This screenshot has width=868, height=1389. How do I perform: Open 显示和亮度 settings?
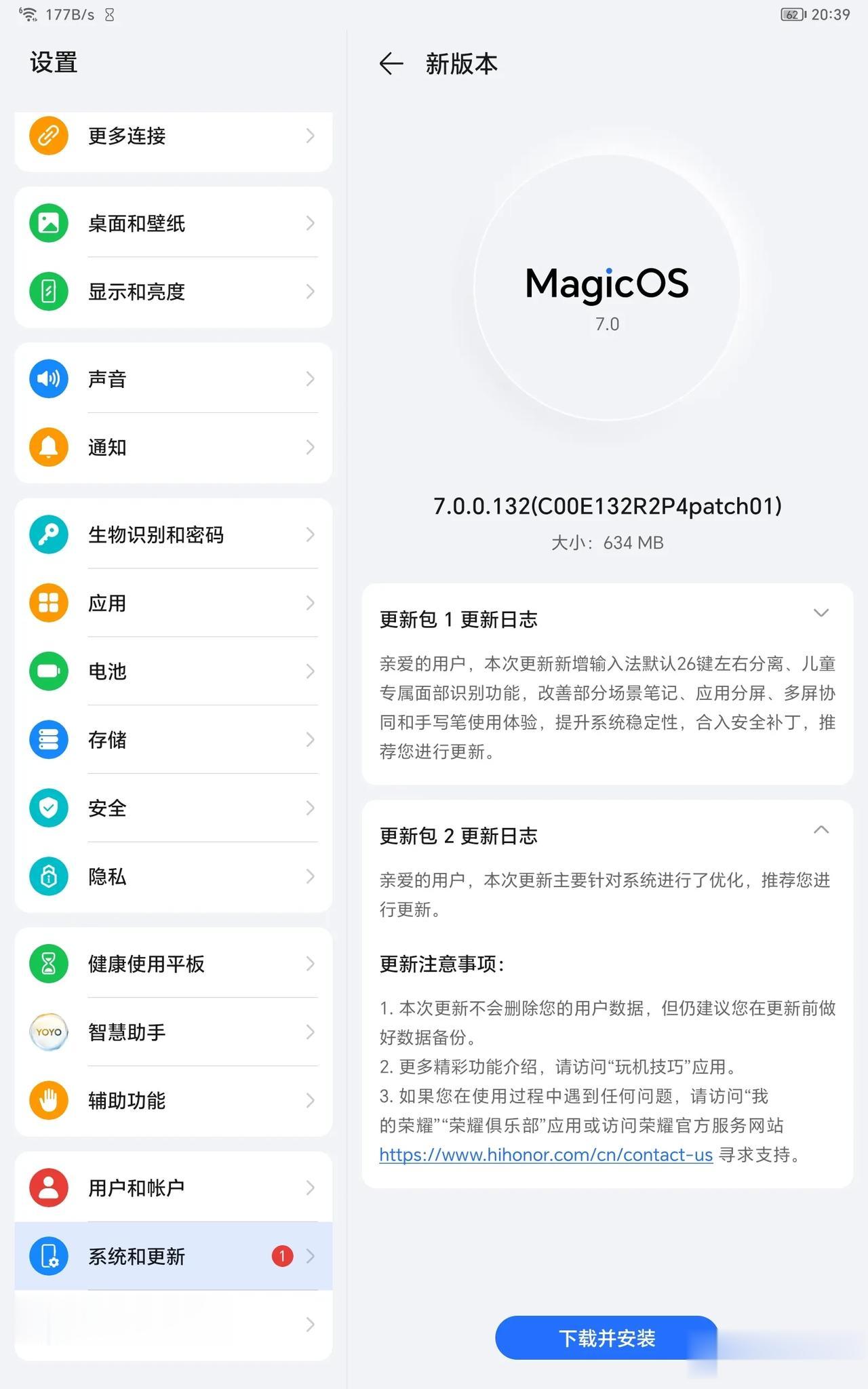173,292
